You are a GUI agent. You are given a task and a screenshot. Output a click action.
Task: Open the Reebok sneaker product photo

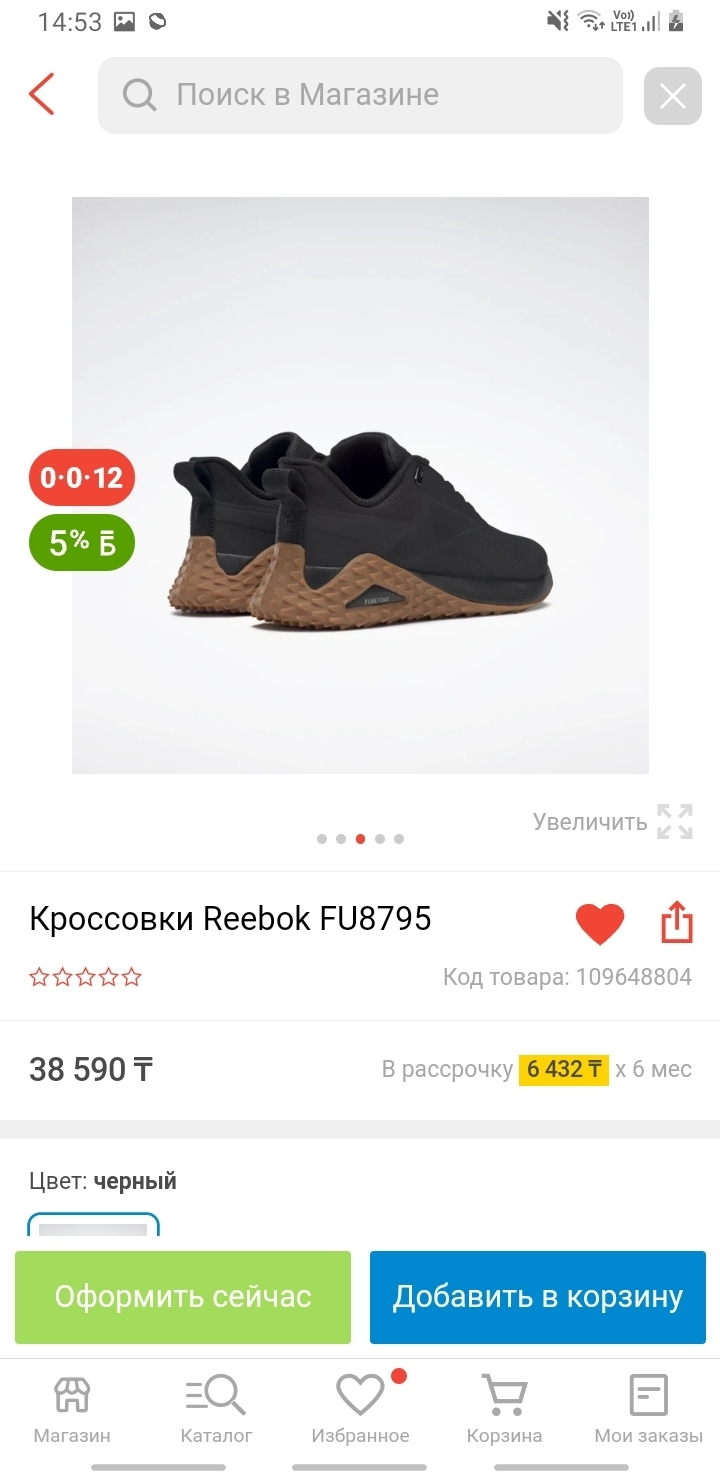[x=360, y=485]
